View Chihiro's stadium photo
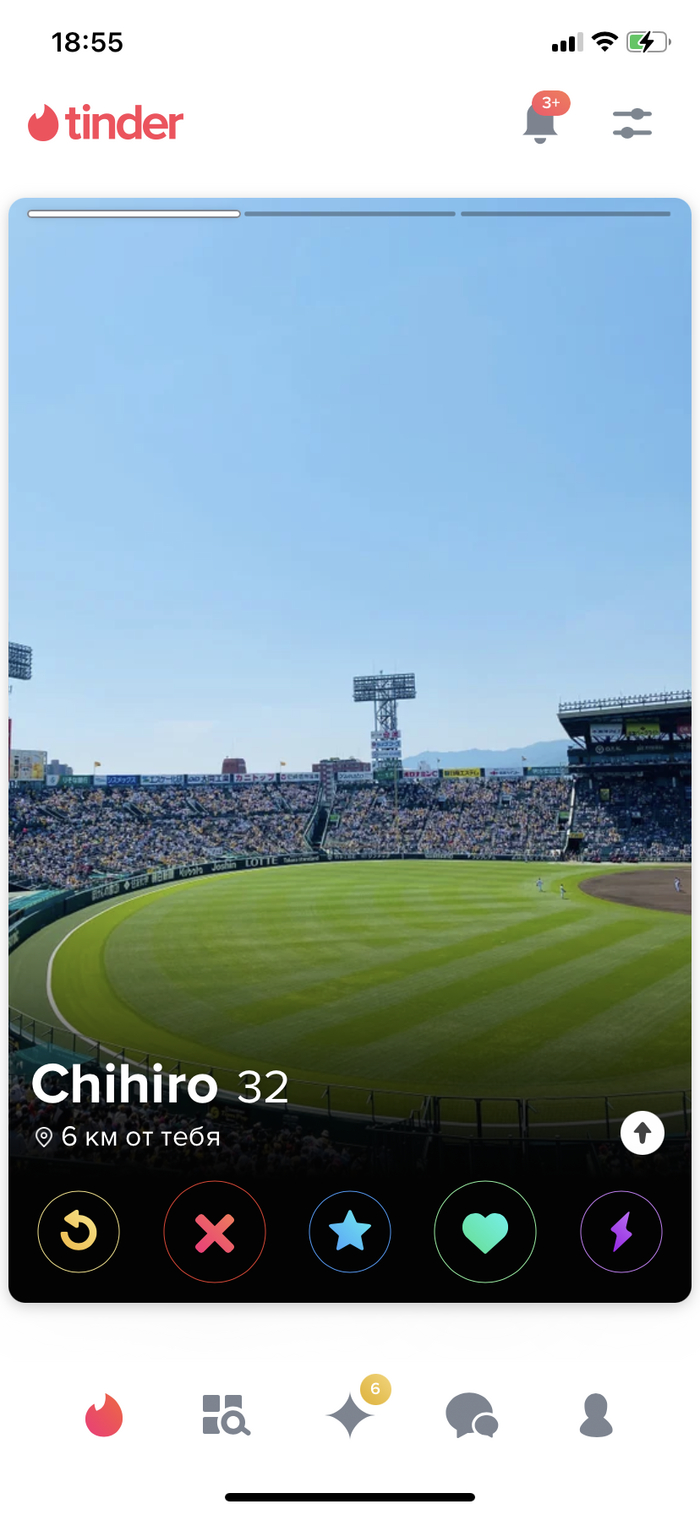 pyautogui.click(x=350, y=600)
